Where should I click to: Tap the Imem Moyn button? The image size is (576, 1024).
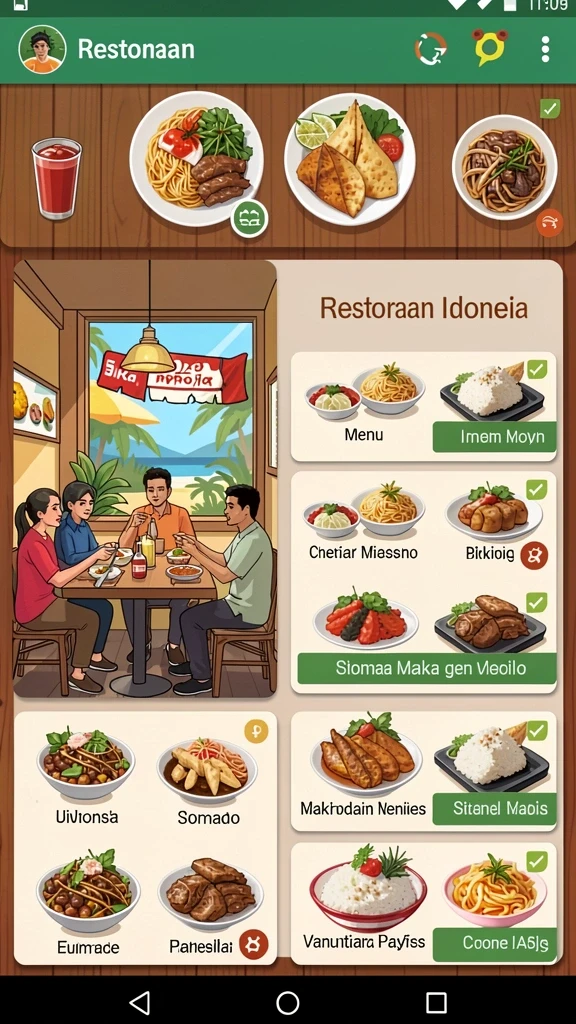point(494,436)
